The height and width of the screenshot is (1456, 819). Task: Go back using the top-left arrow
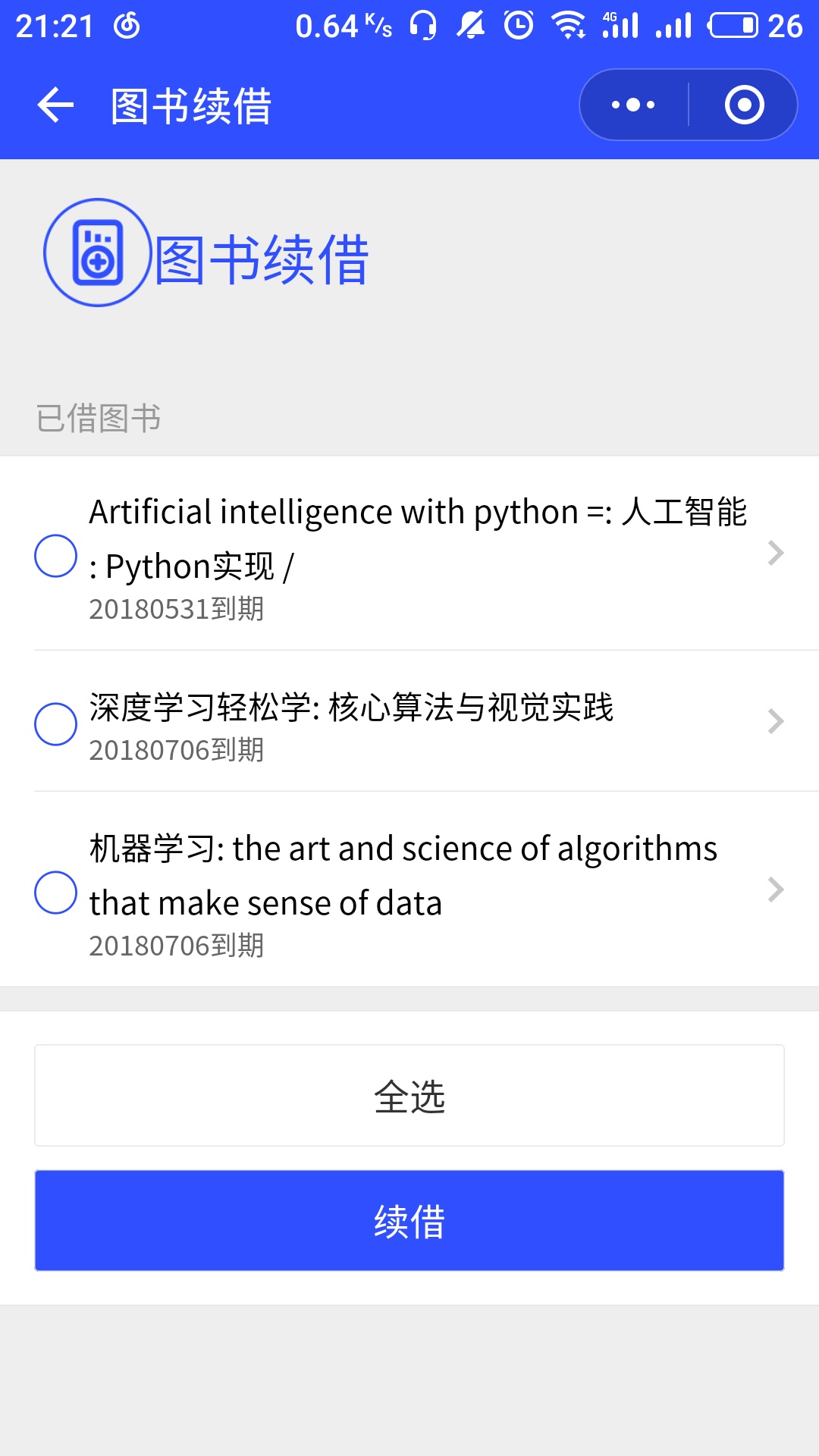click(x=55, y=105)
